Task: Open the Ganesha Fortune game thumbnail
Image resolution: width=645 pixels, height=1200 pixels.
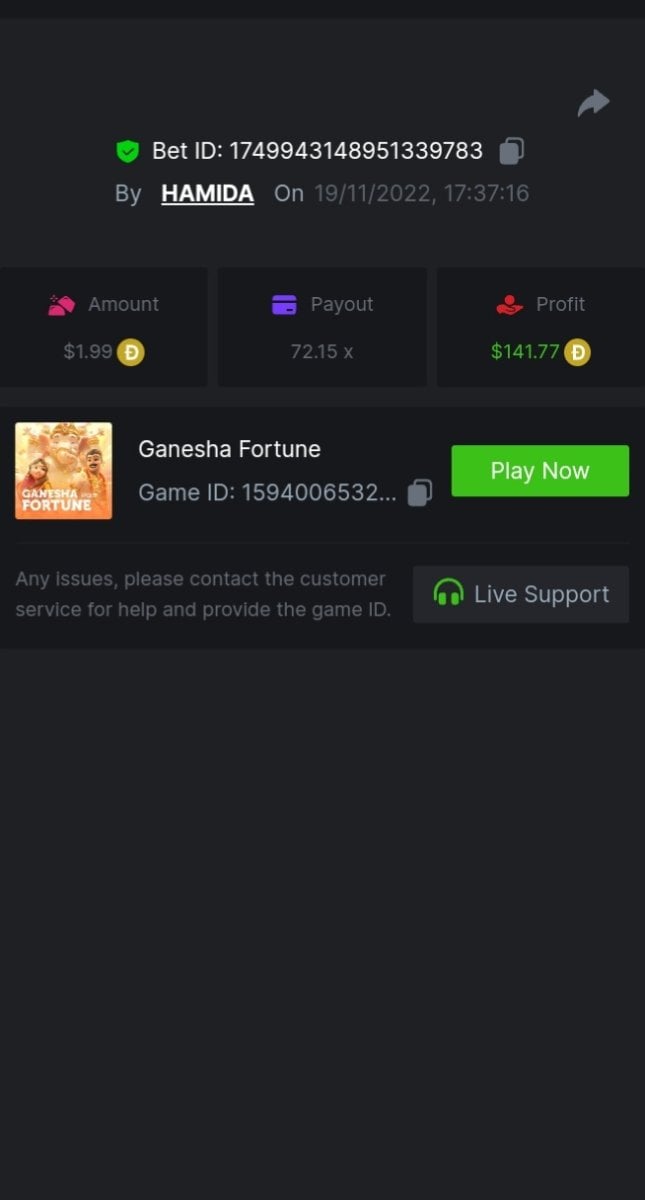Action: pos(64,471)
